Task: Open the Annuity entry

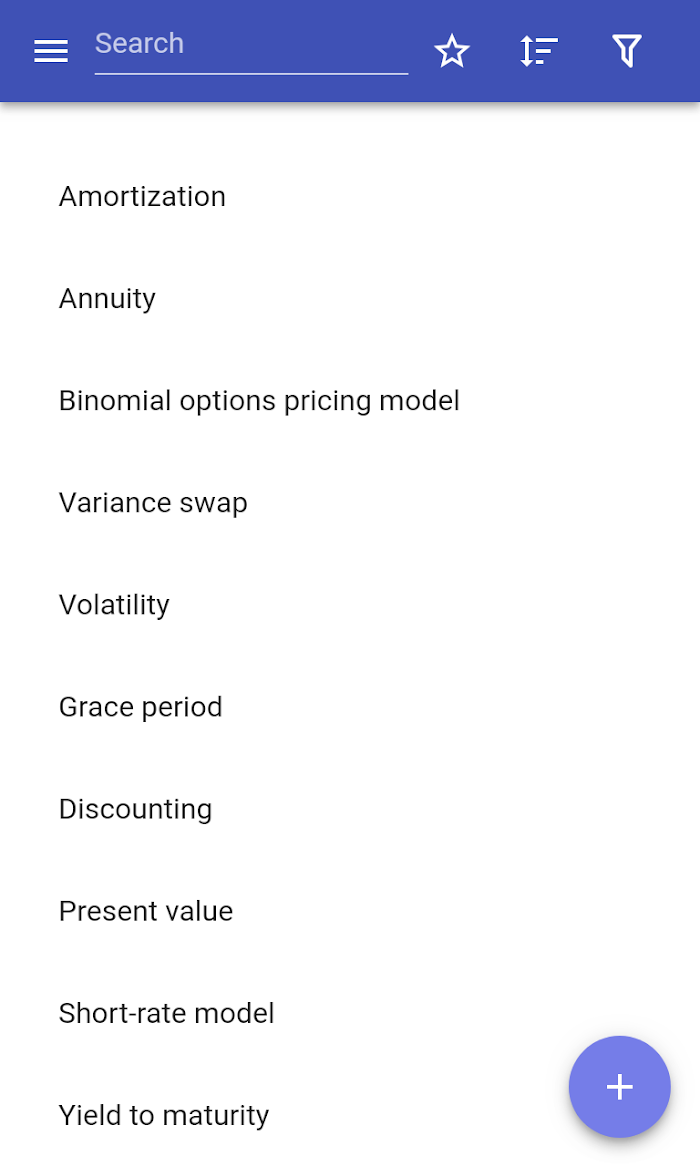Action: 350,298
